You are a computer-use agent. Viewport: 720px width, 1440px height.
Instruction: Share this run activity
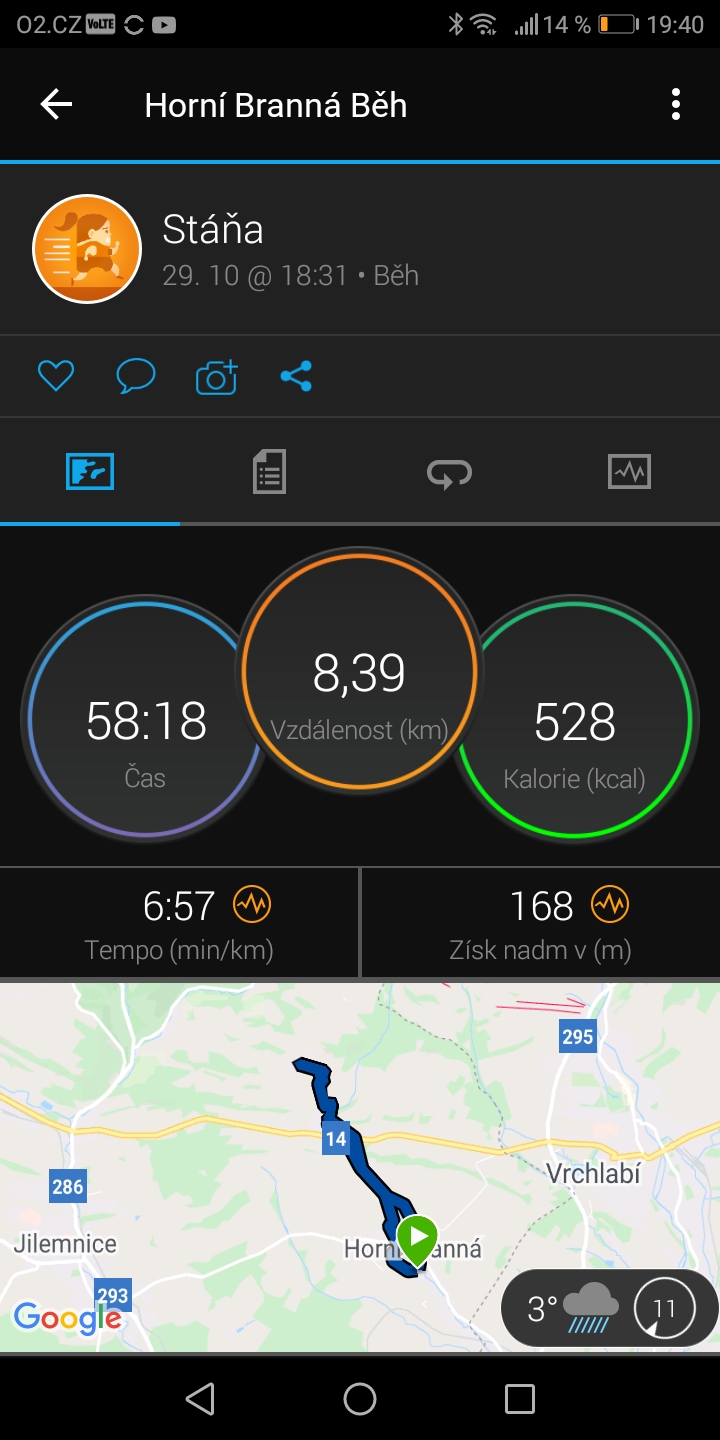coord(296,376)
